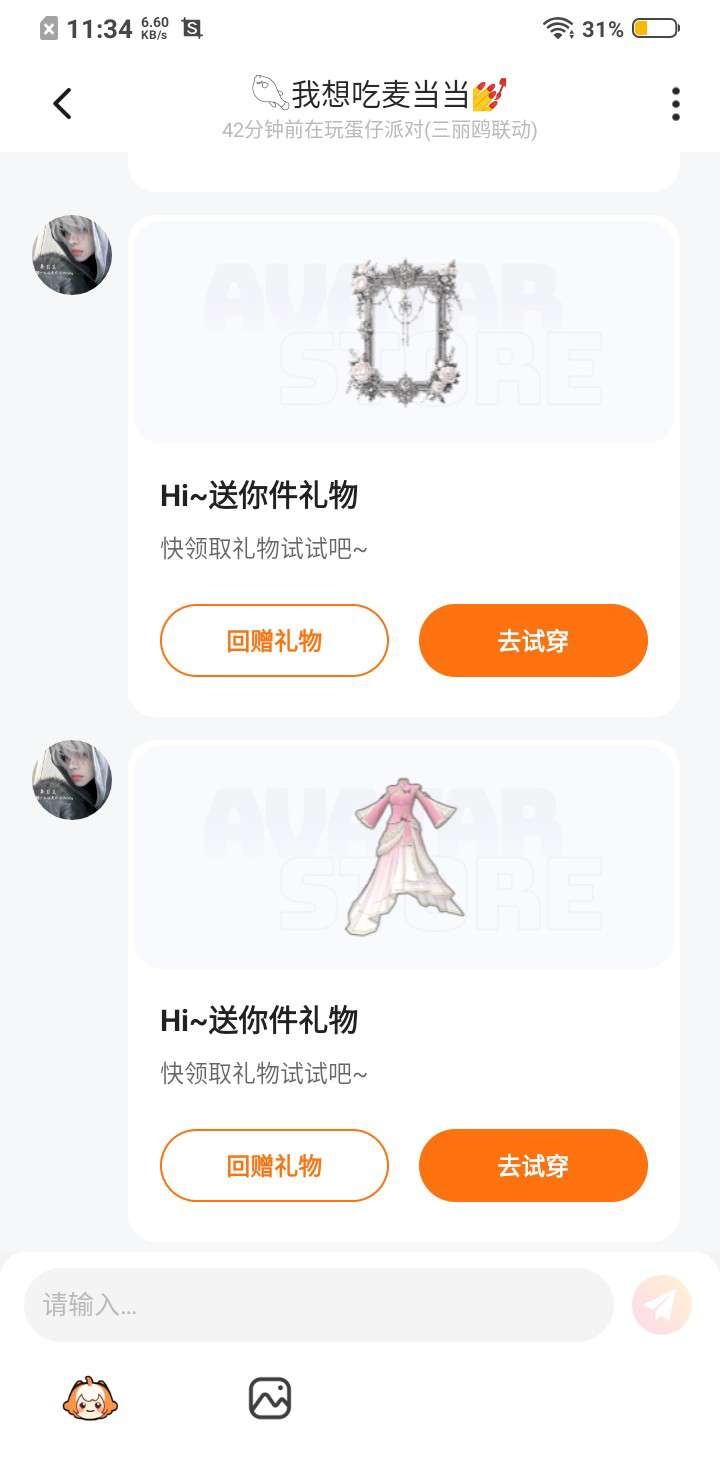
Task: Open the three-dot overflow menu
Action: pyautogui.click(x=676, y=104)
